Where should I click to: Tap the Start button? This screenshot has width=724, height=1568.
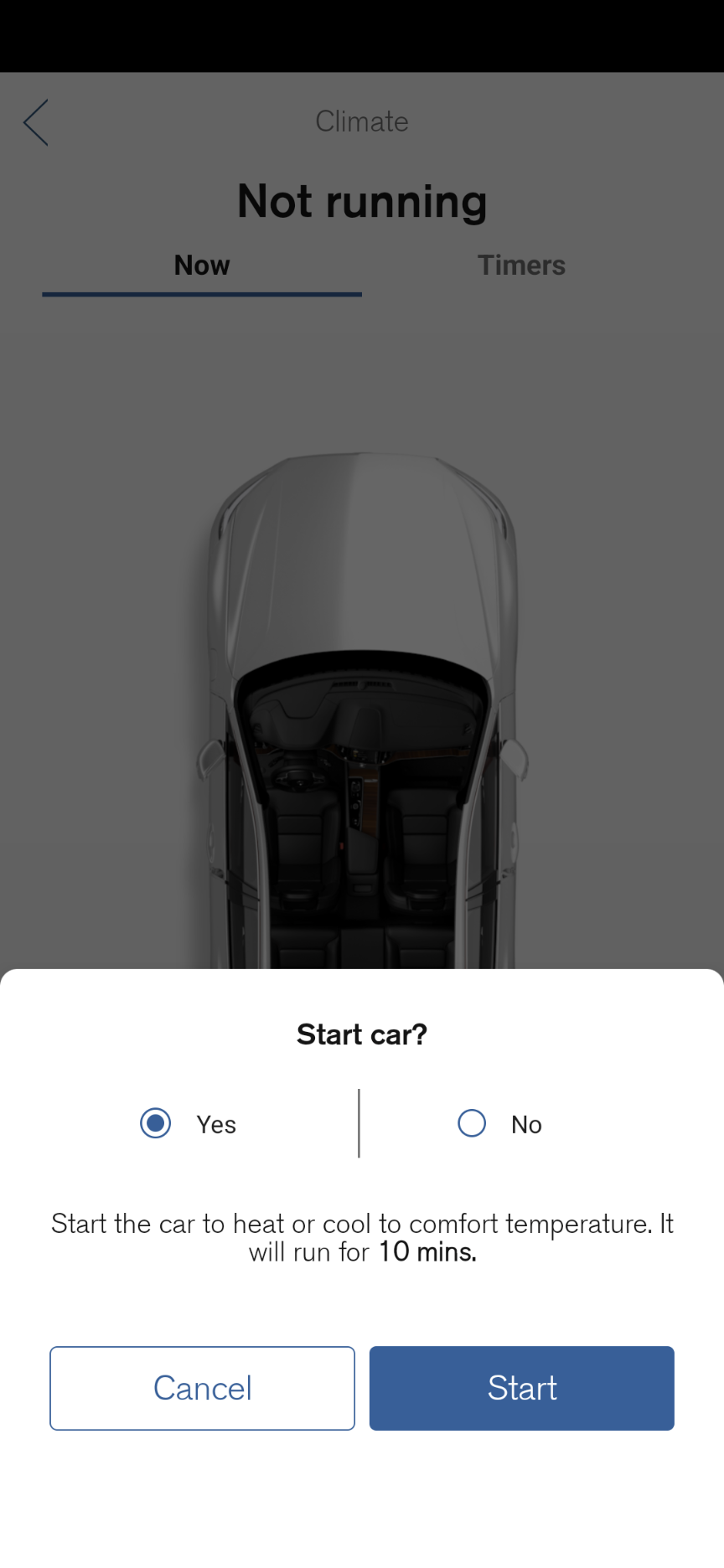521,1388
